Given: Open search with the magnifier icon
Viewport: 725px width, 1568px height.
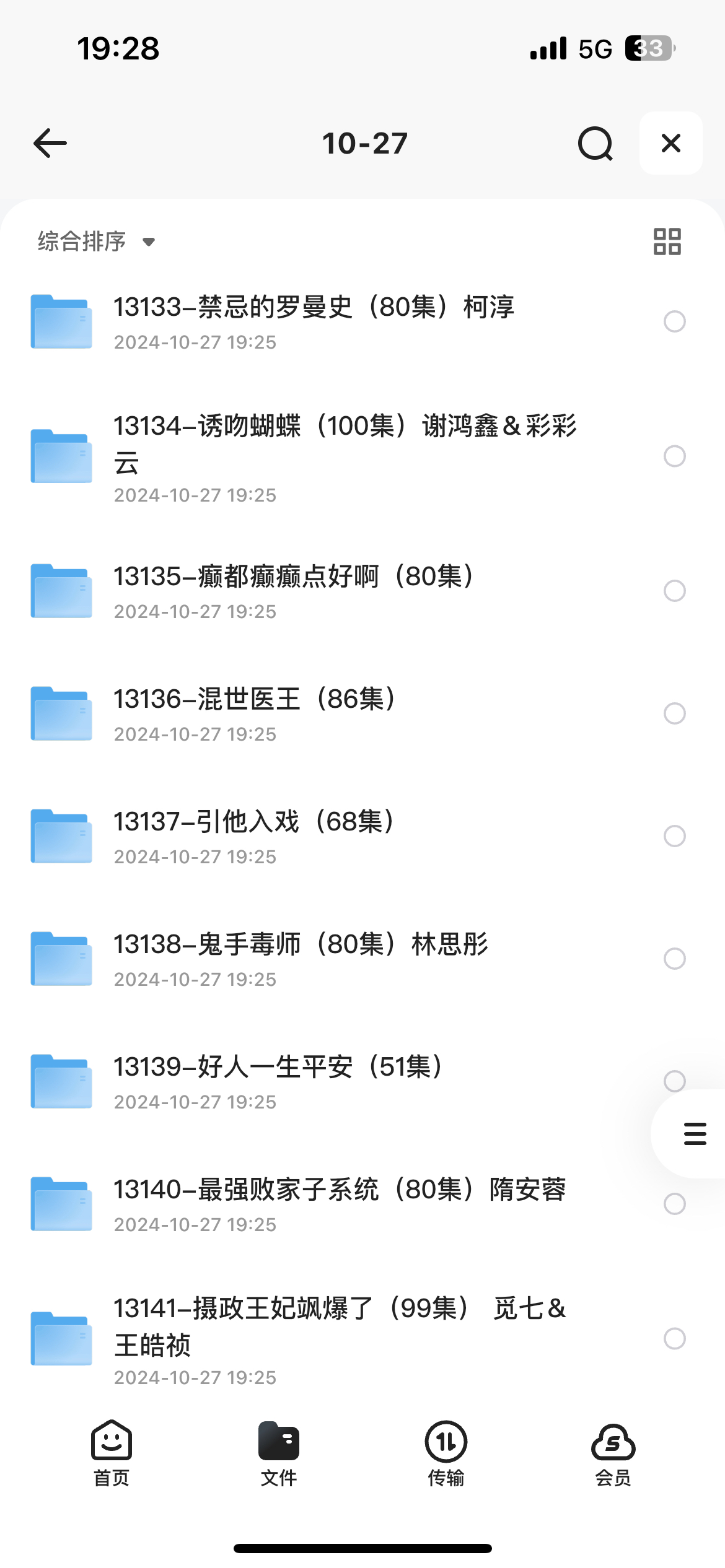Looking at the screenshot, I should (595, 144).
